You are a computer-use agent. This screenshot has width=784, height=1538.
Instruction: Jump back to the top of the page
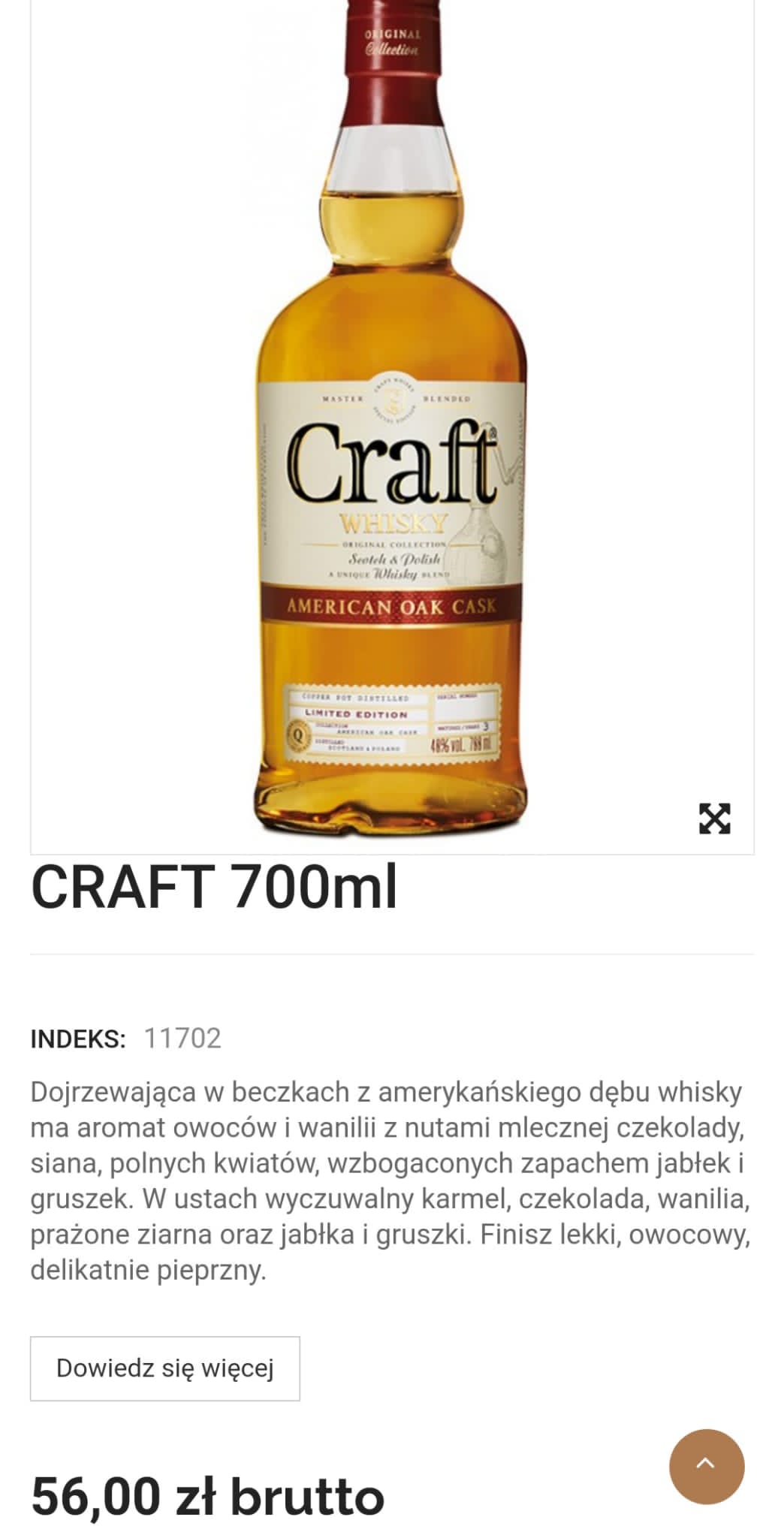click(706, 1466)
